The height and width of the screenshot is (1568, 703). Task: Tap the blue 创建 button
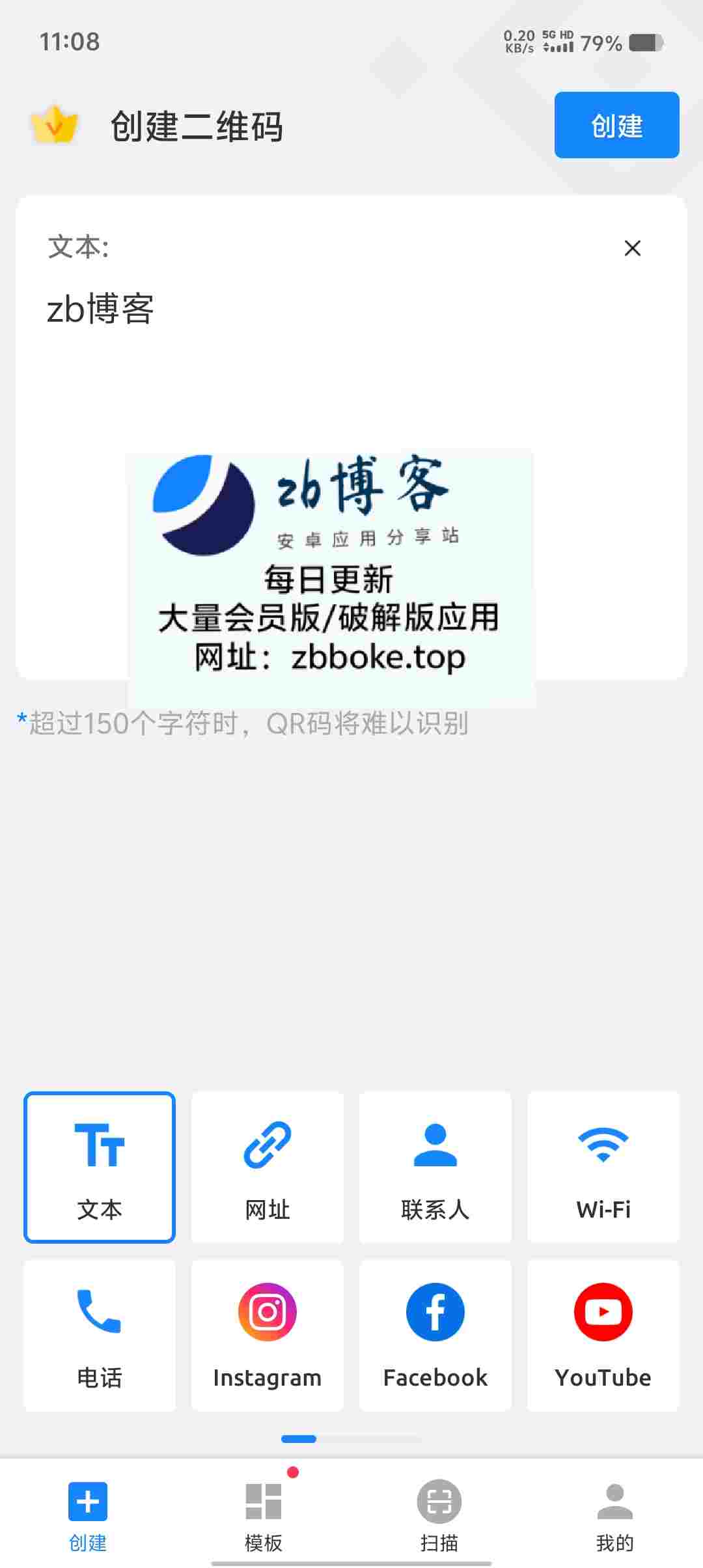[616, 125]
